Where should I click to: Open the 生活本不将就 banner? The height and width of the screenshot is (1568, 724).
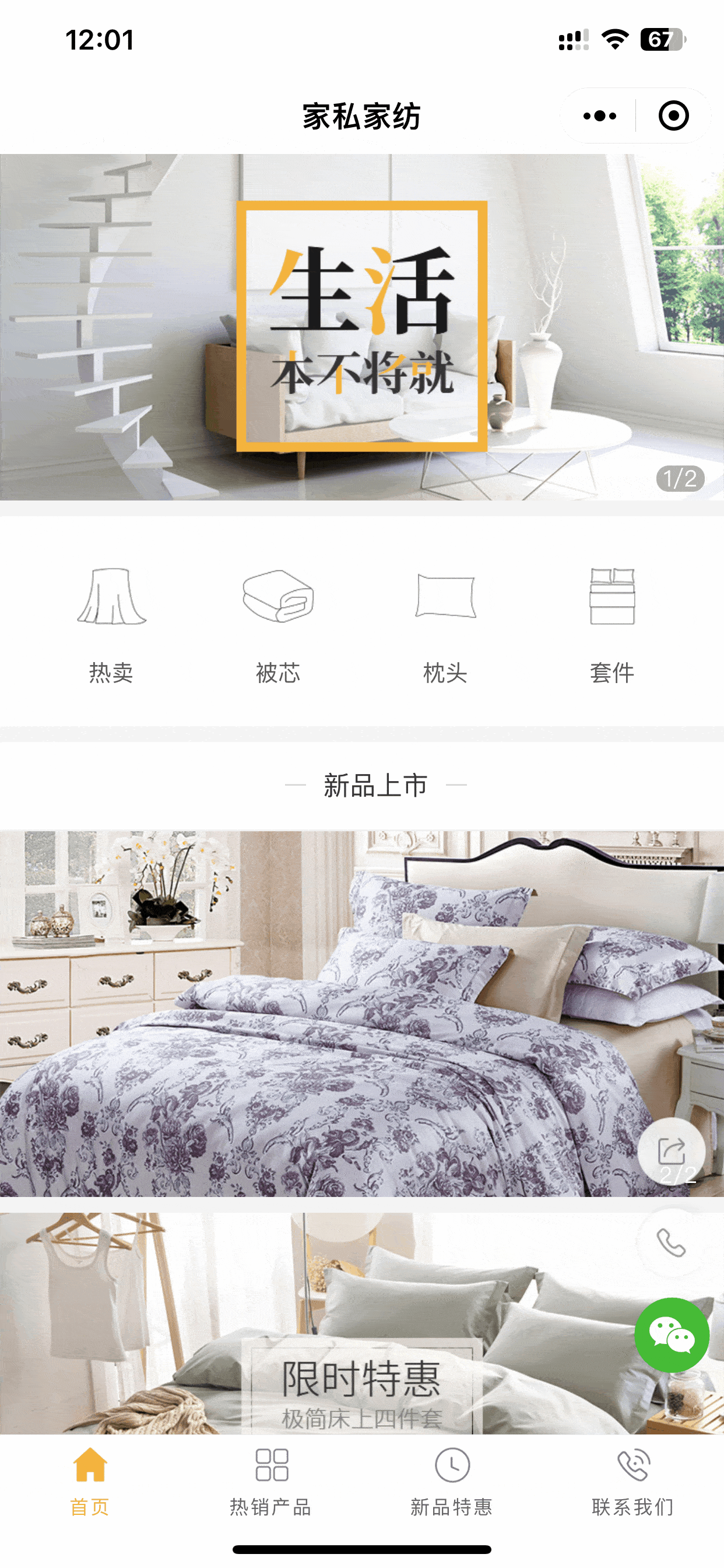pyautogui.click(x=361, y=326)
